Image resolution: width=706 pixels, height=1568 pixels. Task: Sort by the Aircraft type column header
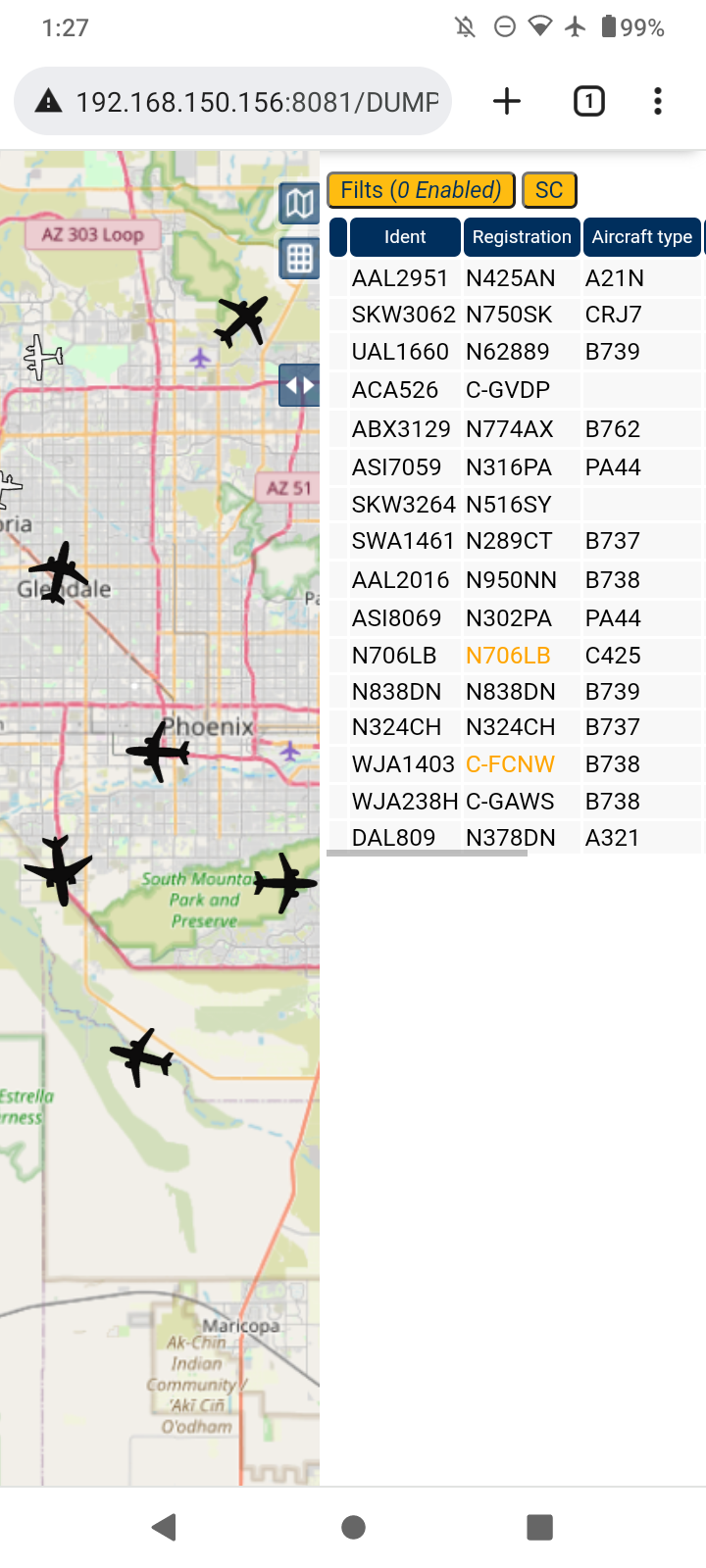point(642,237)
